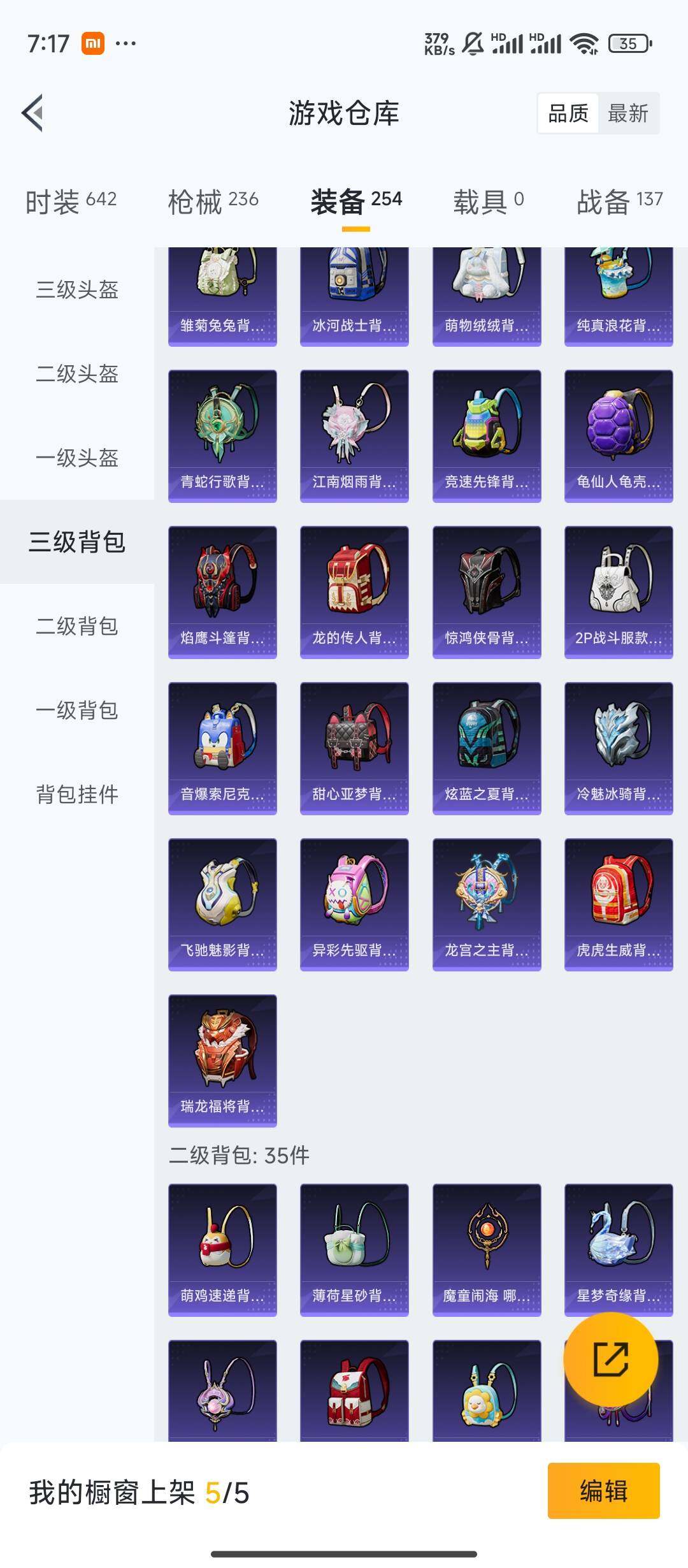Sort items by 品质
The image size is (688, 1568).
(x=568, y=113)
